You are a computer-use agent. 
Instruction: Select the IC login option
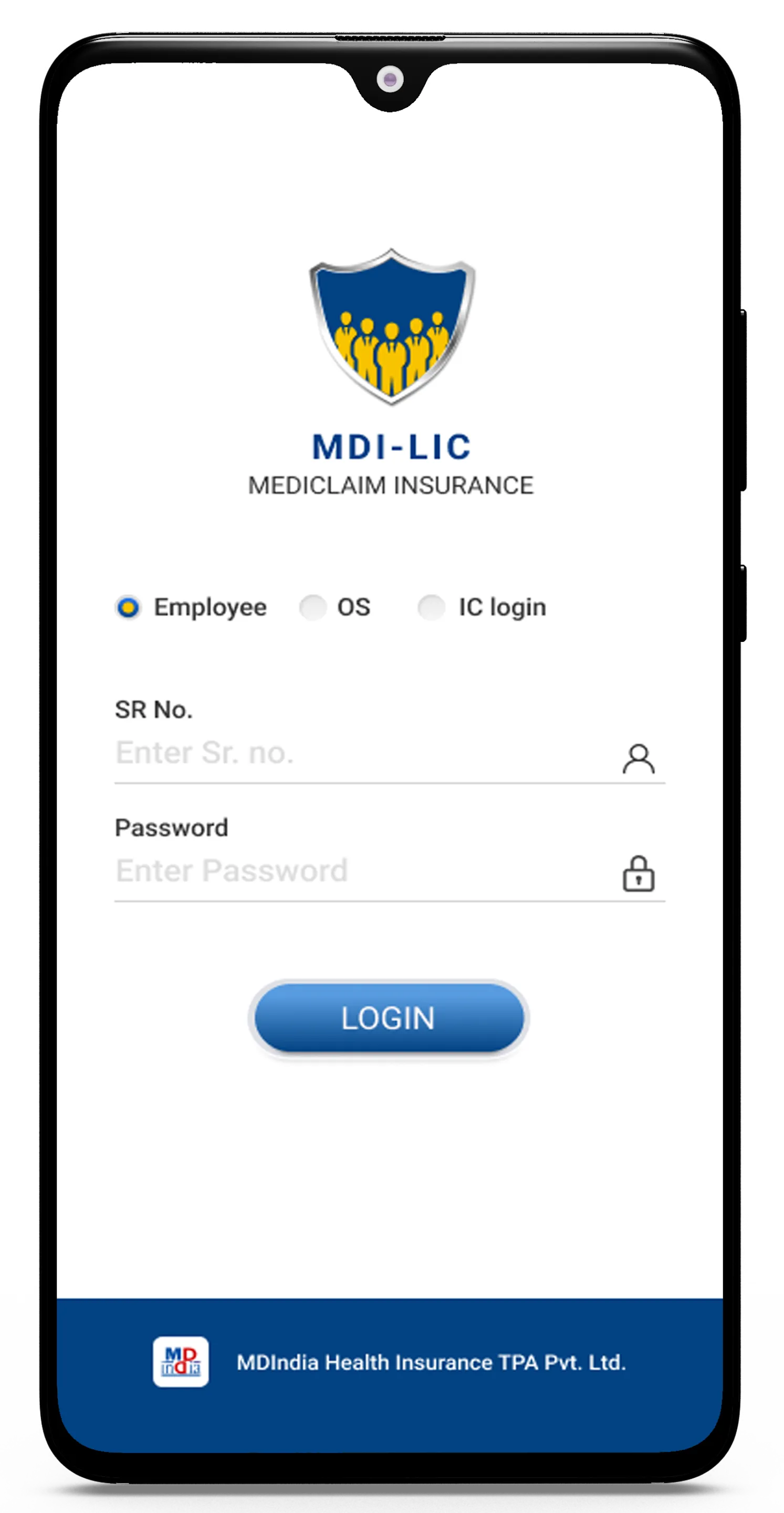coord(432,607)
